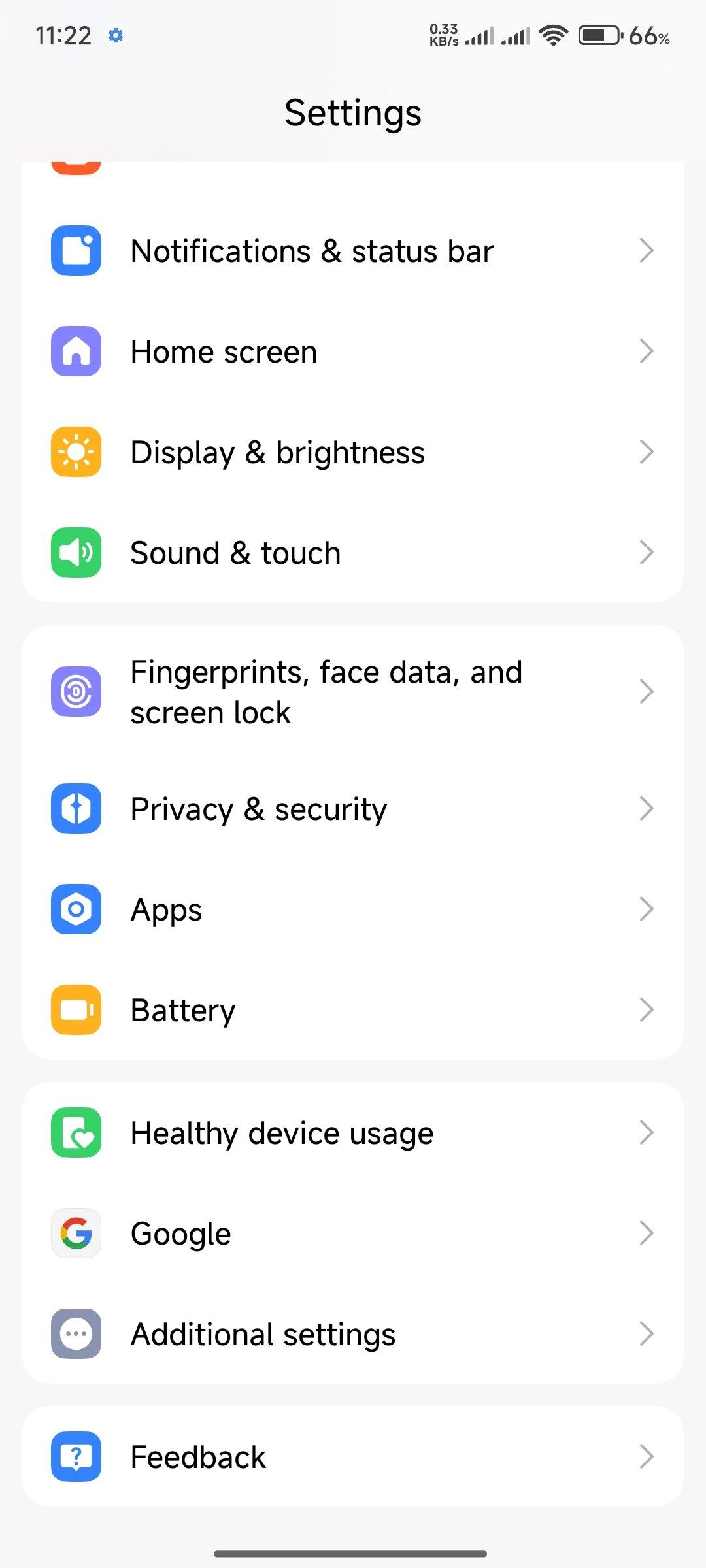Open Battery settings
Viewport: 706px width, 1568px height.
click(353, 1010)
